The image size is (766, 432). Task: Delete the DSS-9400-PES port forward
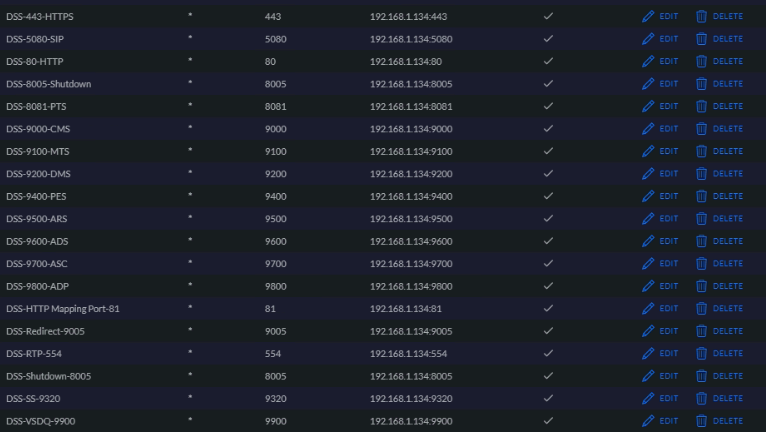point(719,197)
